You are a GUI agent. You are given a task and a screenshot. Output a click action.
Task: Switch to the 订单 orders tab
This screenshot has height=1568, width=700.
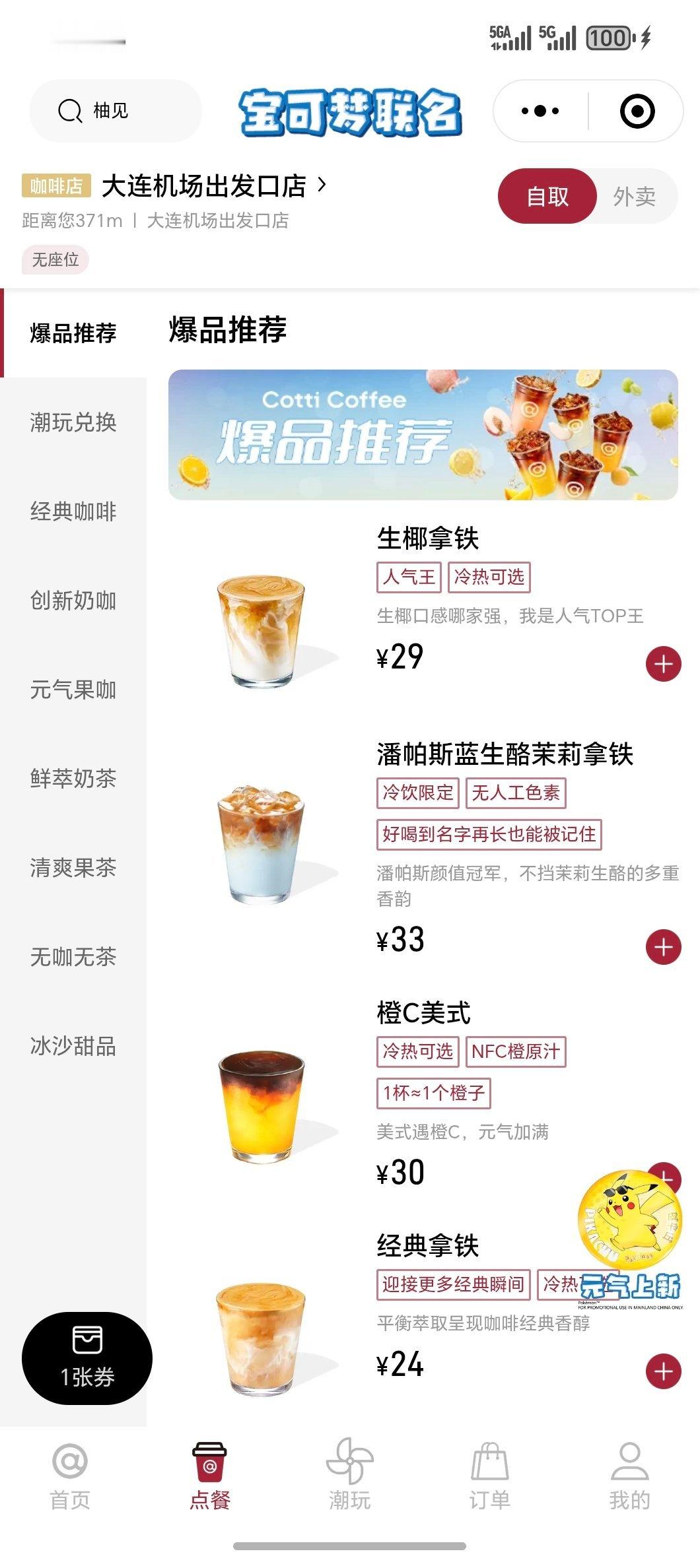point(490,1477)
